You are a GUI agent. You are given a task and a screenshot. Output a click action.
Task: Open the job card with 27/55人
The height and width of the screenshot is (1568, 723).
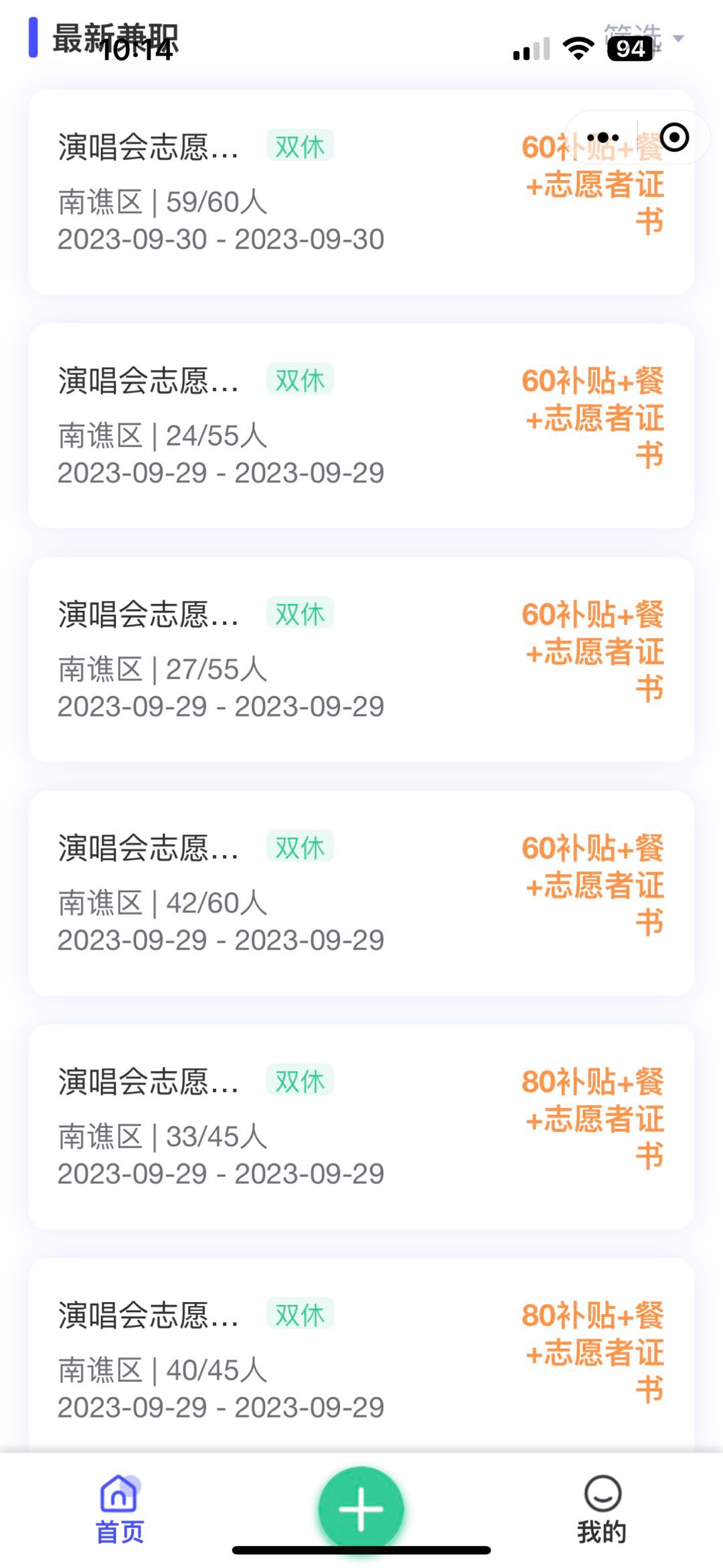pos(361,660)
